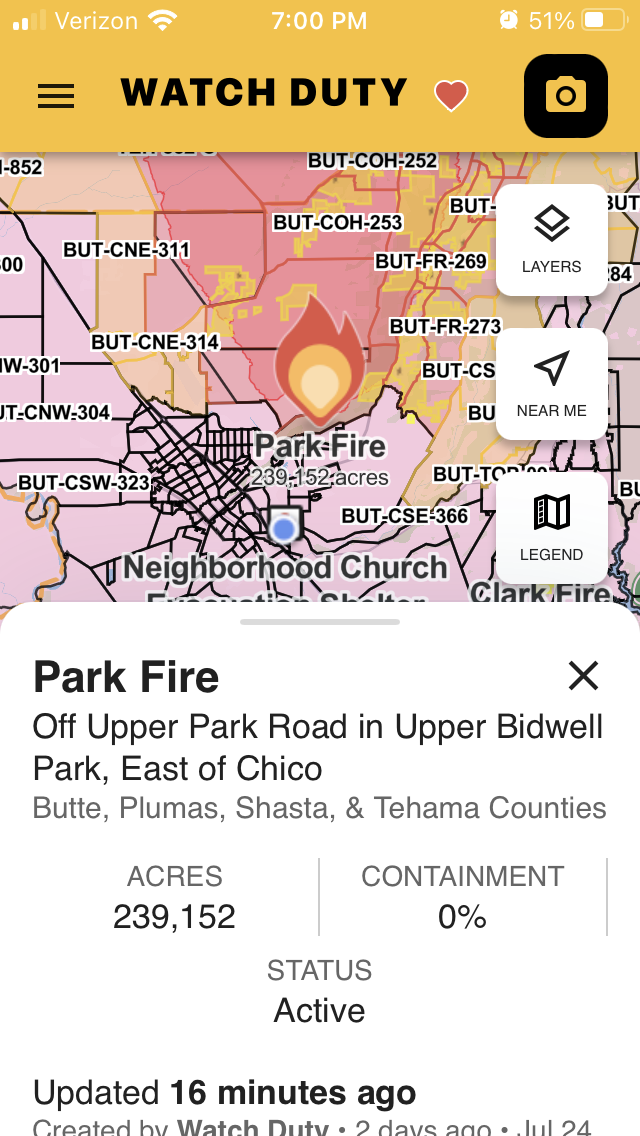Close the Park Fire details panel

[x=583, y=676]
